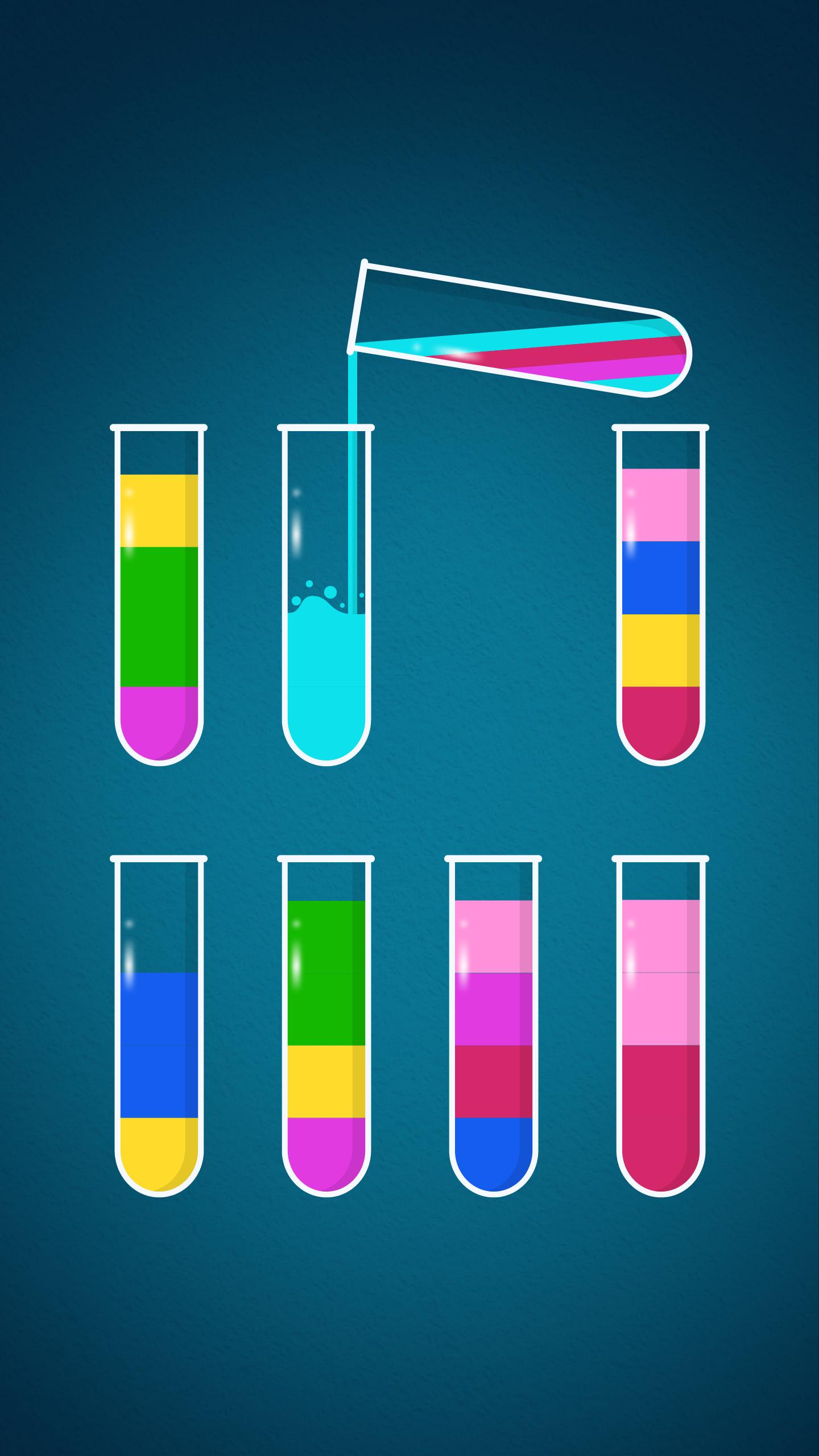Tap the tube with a blue bottom layer

[x=493, y=1027]
